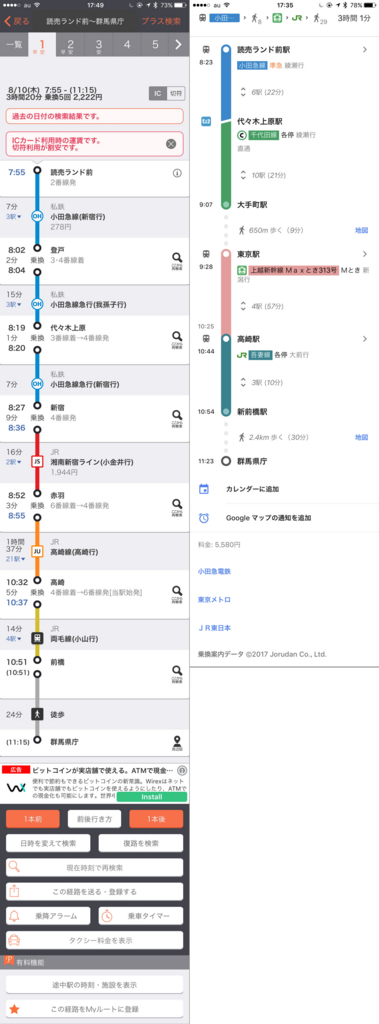This screenshot has width=379, height=1024.
Task: Go back with the 戻る button
Action: [17, 21]
